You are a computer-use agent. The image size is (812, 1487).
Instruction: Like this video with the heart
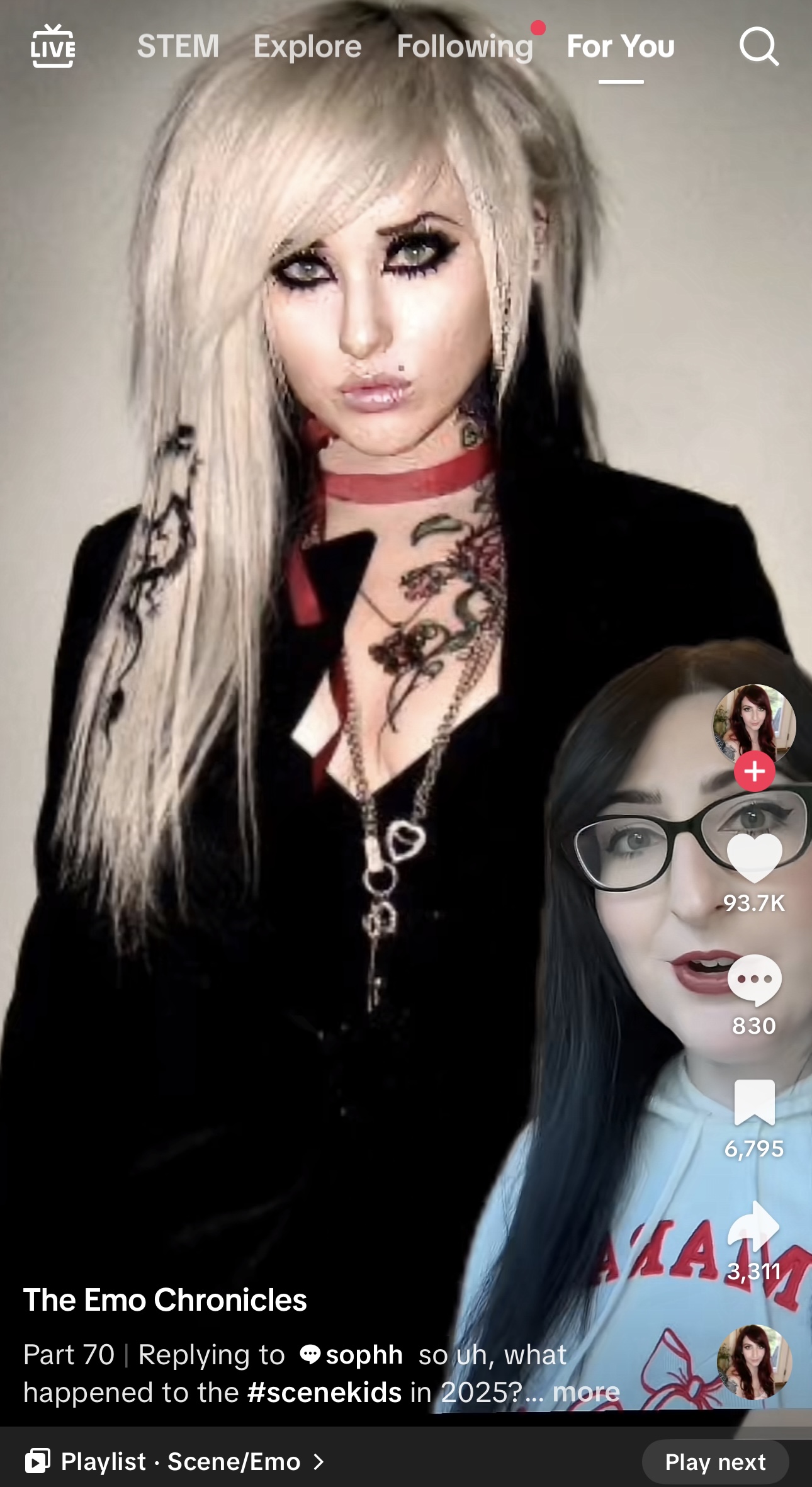point(754,857)
